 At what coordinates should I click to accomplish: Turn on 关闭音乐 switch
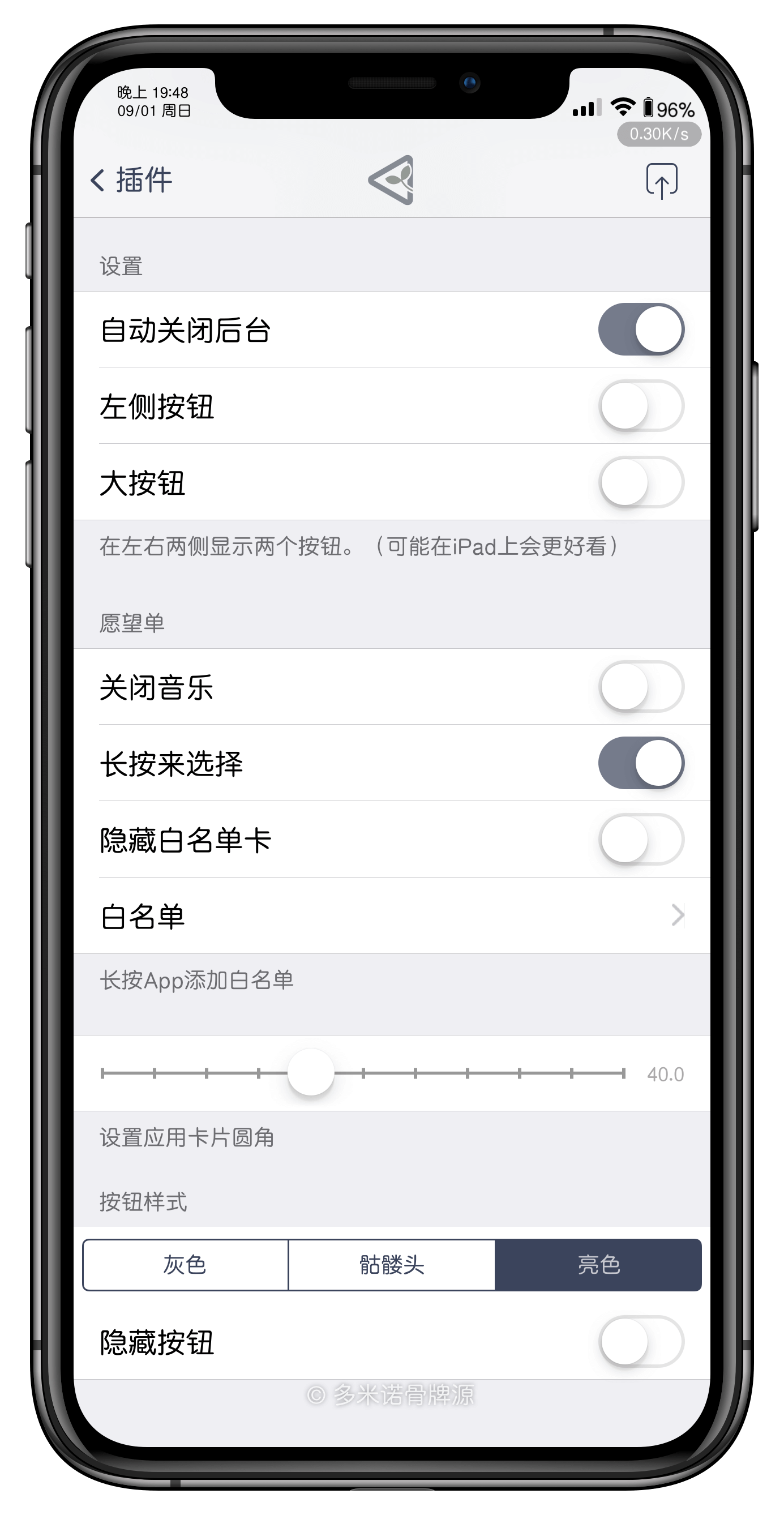coord(641,686)
